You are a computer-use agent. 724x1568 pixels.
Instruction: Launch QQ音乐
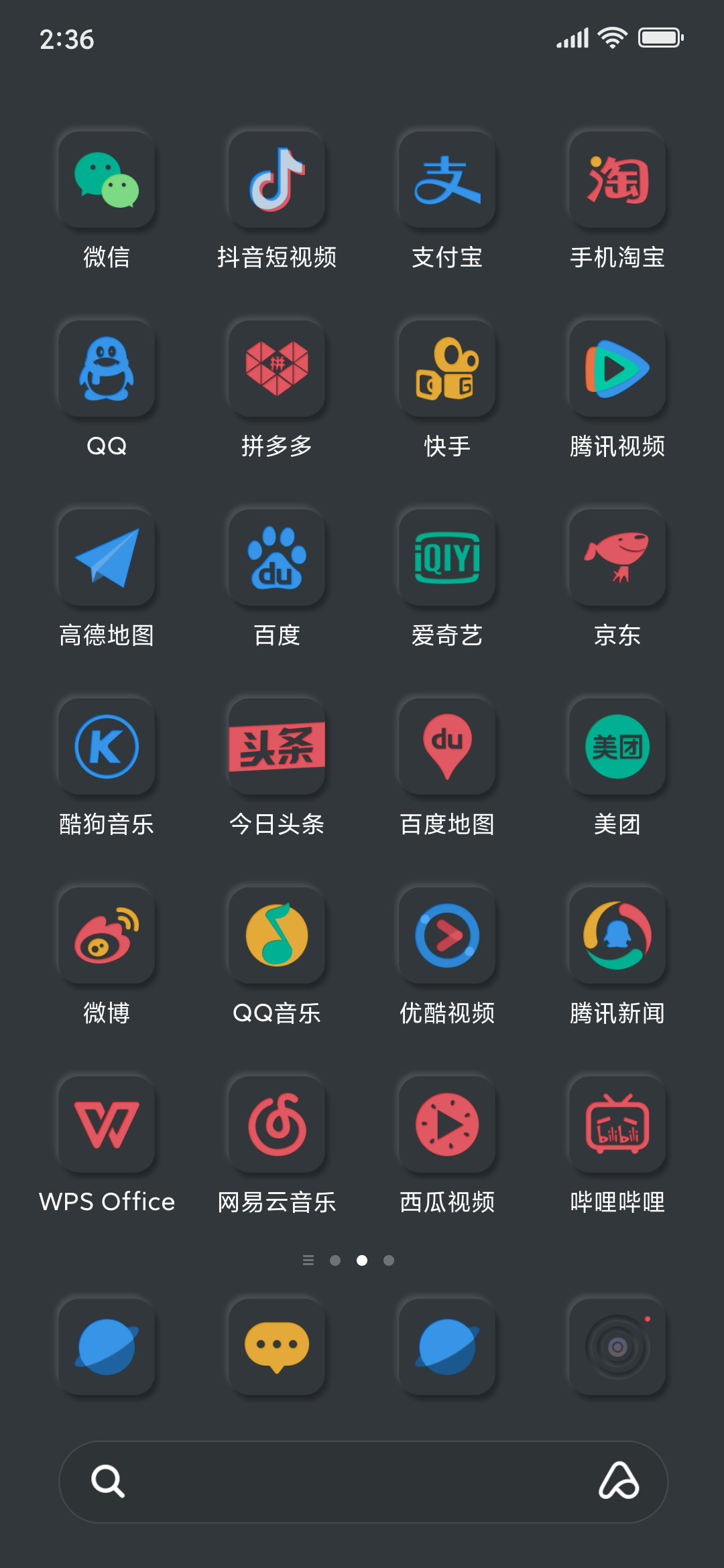pyautogui.click(x=277, y=935)
